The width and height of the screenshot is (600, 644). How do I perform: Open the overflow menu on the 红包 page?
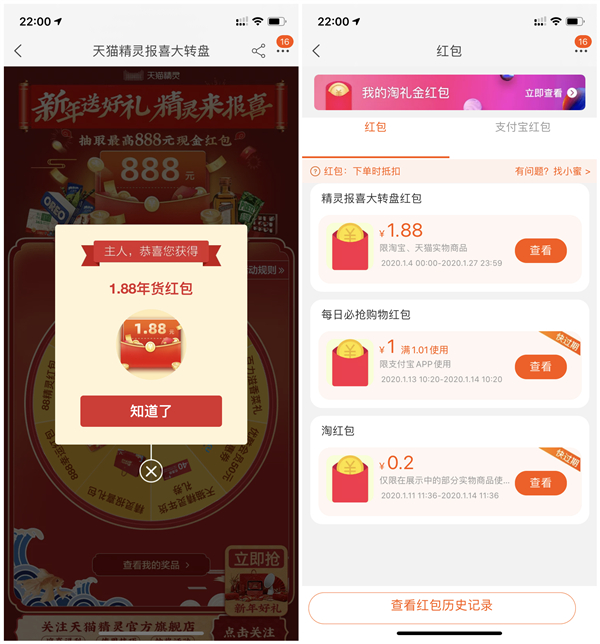coord(581,51)
